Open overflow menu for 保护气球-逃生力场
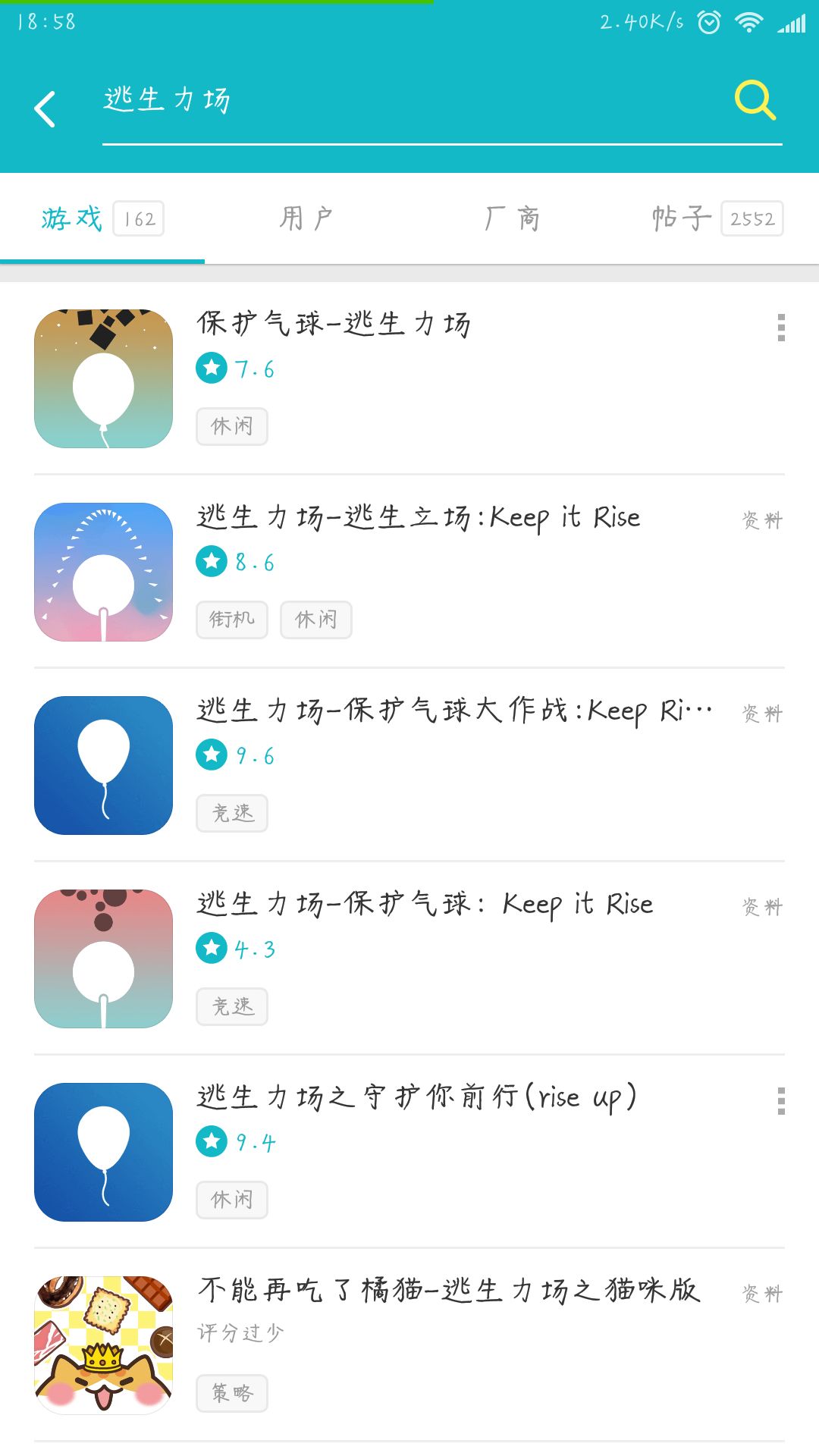Viewport: 819px width, 1456px height. pyautogui.click(x=780, y=328)
